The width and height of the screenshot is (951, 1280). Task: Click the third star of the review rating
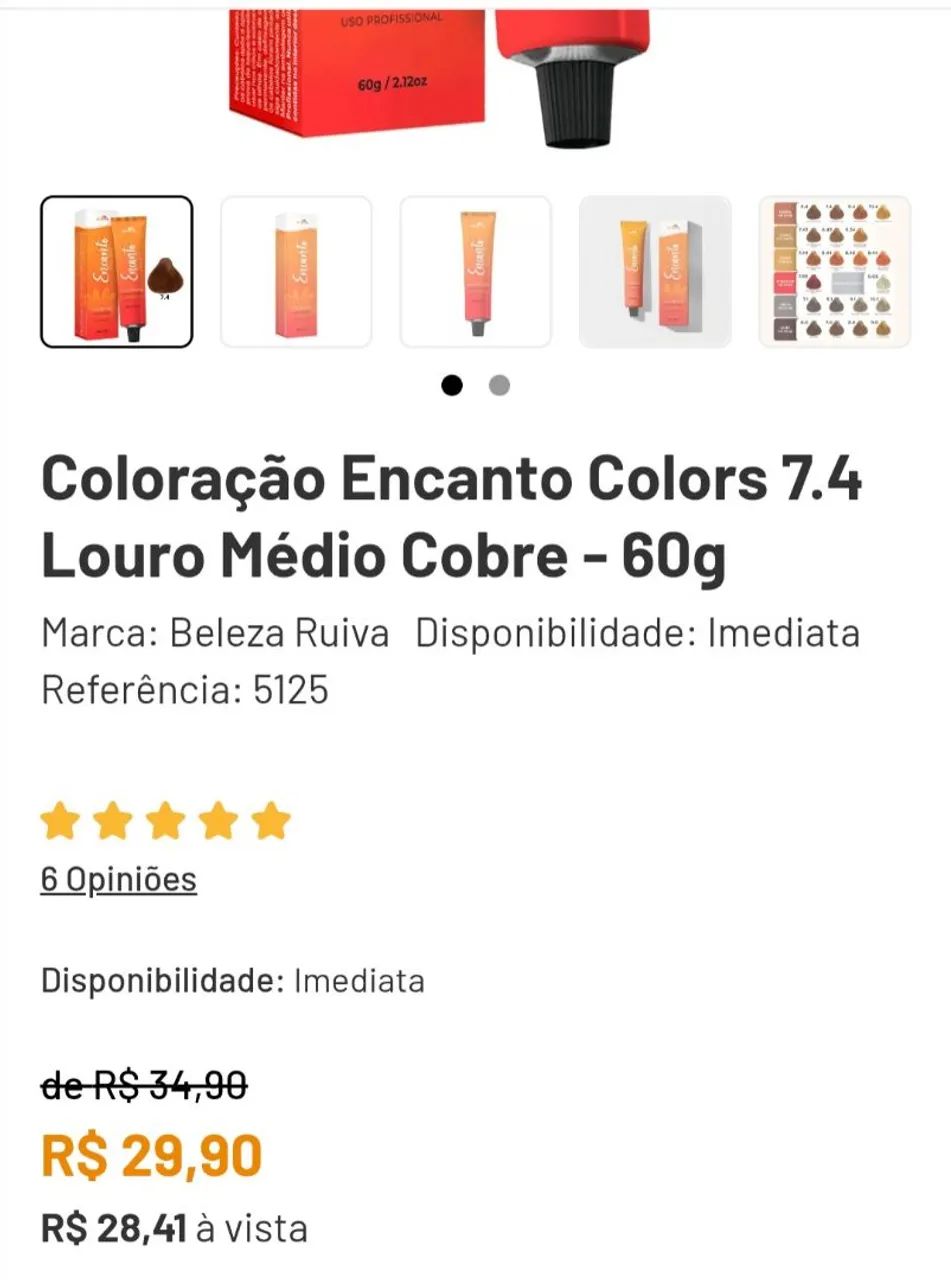point(164,821)
